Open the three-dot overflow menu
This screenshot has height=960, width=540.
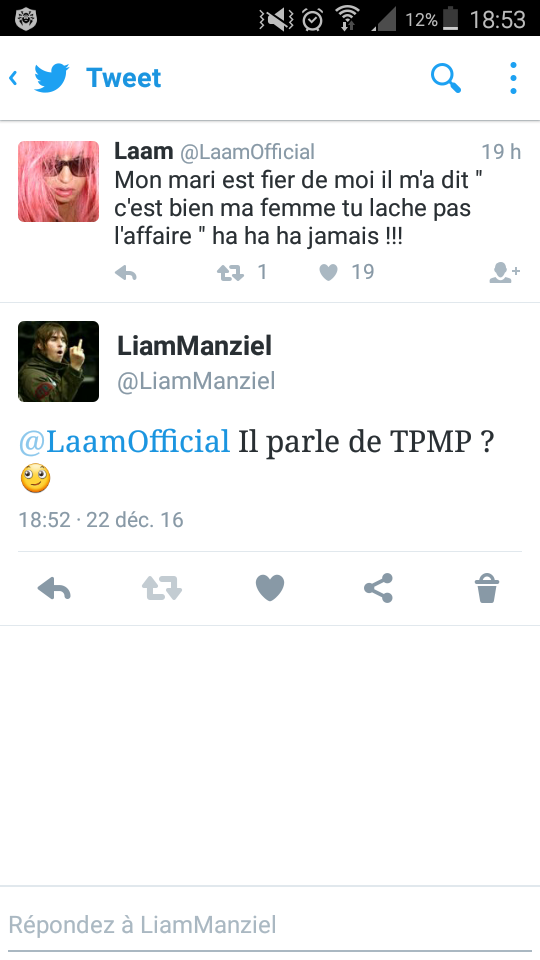pyautogui.click(x=513, y=78)
